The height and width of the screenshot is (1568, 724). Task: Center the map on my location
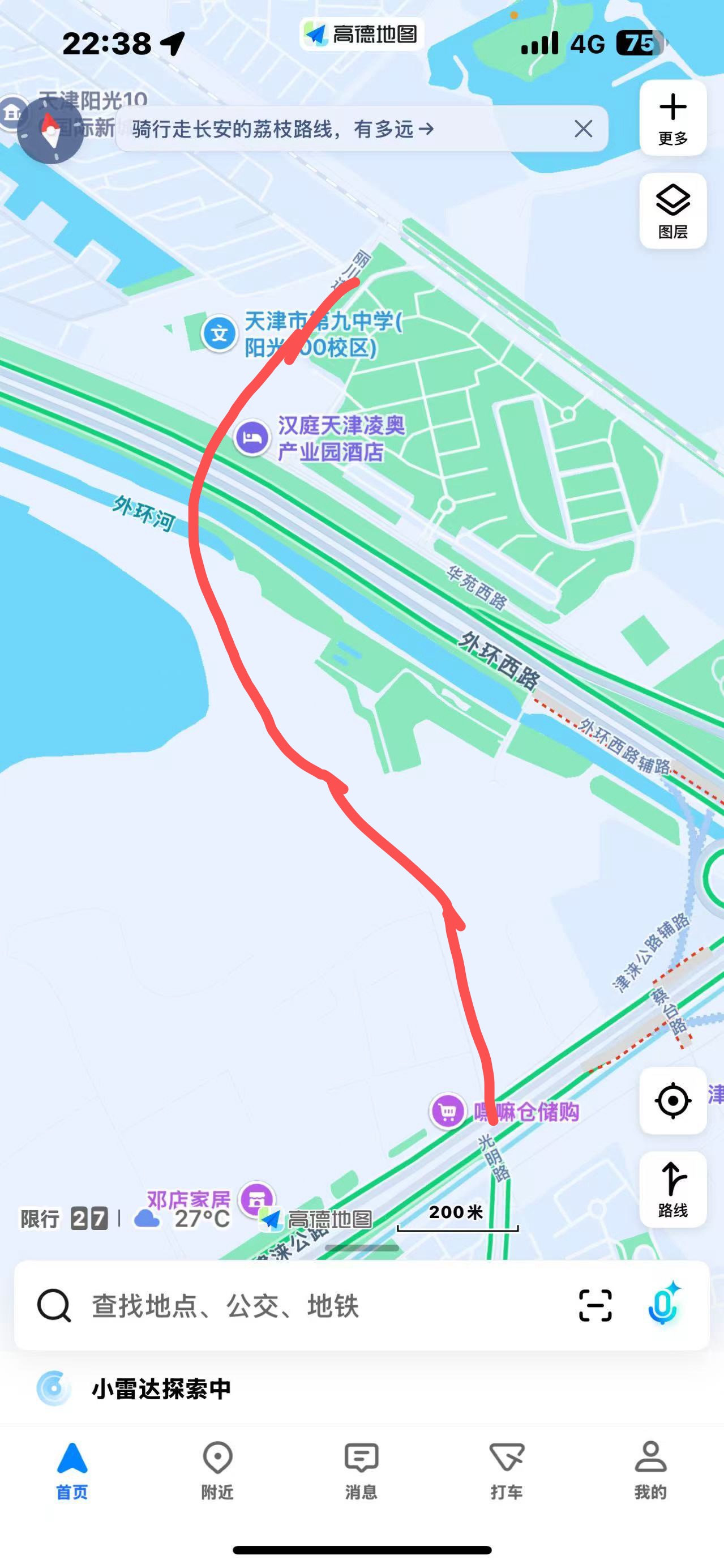(x=672, y=1100)
